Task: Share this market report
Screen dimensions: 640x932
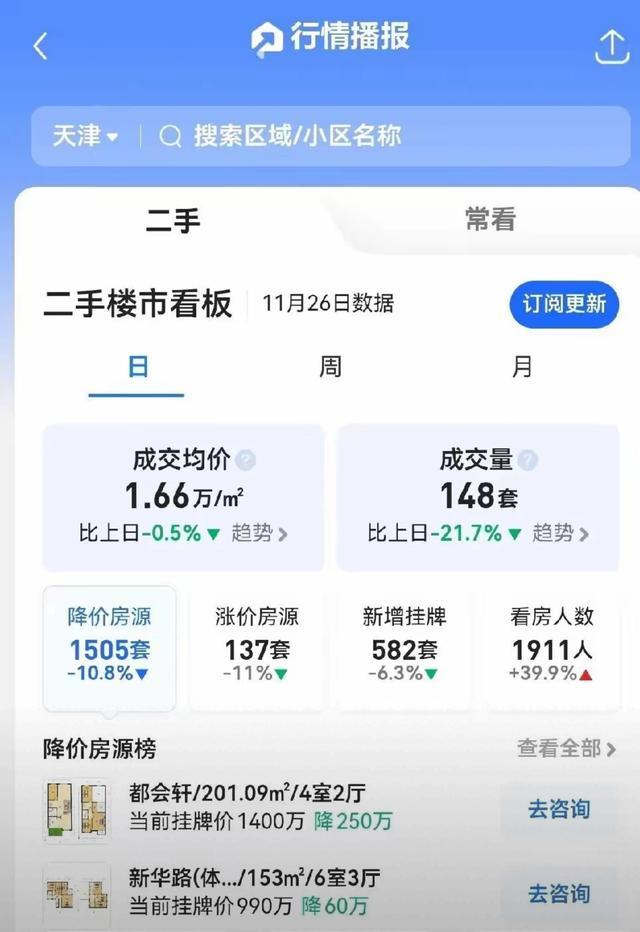Action: [x=611, y=46]
